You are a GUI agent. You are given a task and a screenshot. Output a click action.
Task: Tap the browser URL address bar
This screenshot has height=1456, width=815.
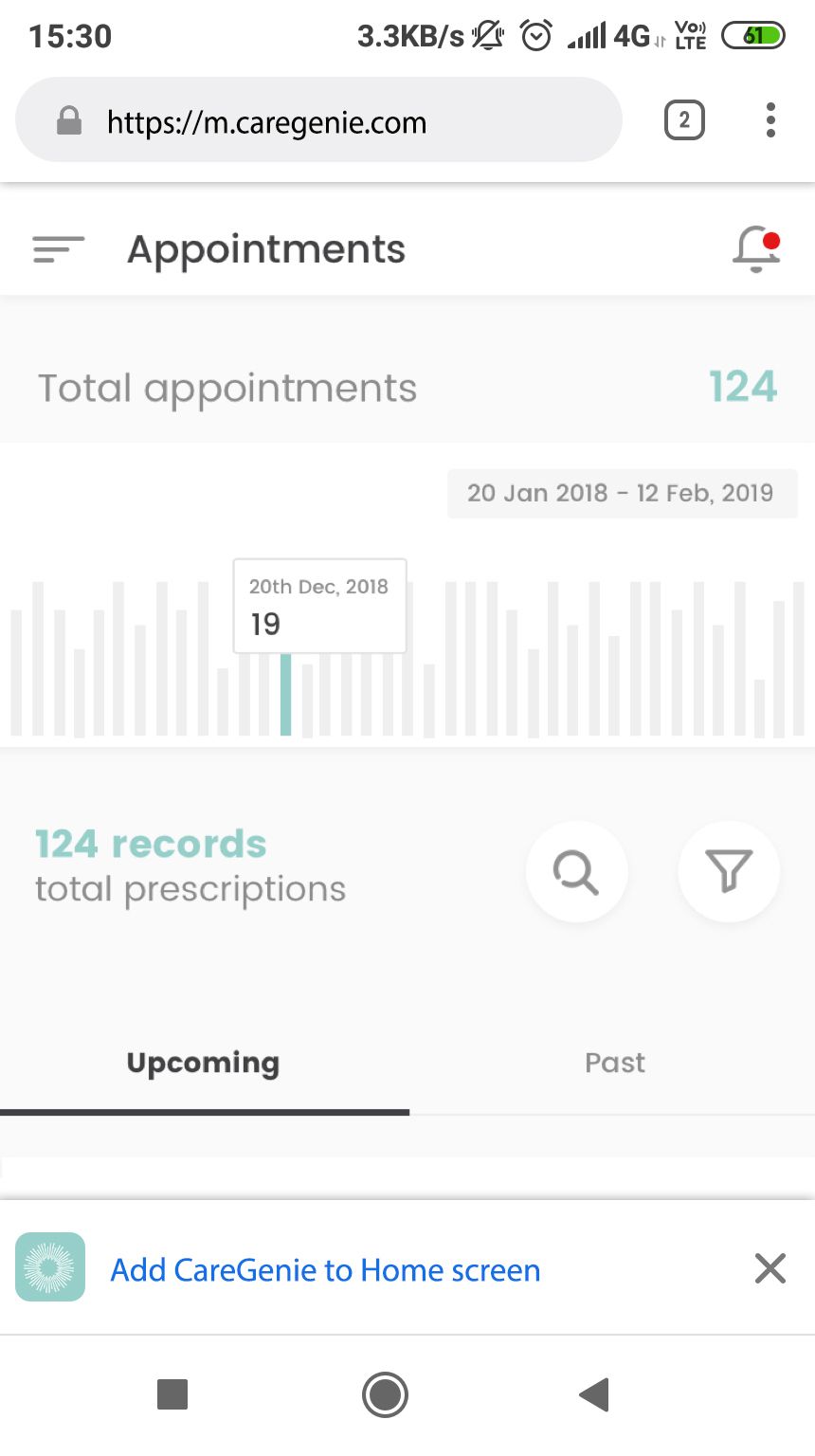pyautogui.click(x=317, y=121)
